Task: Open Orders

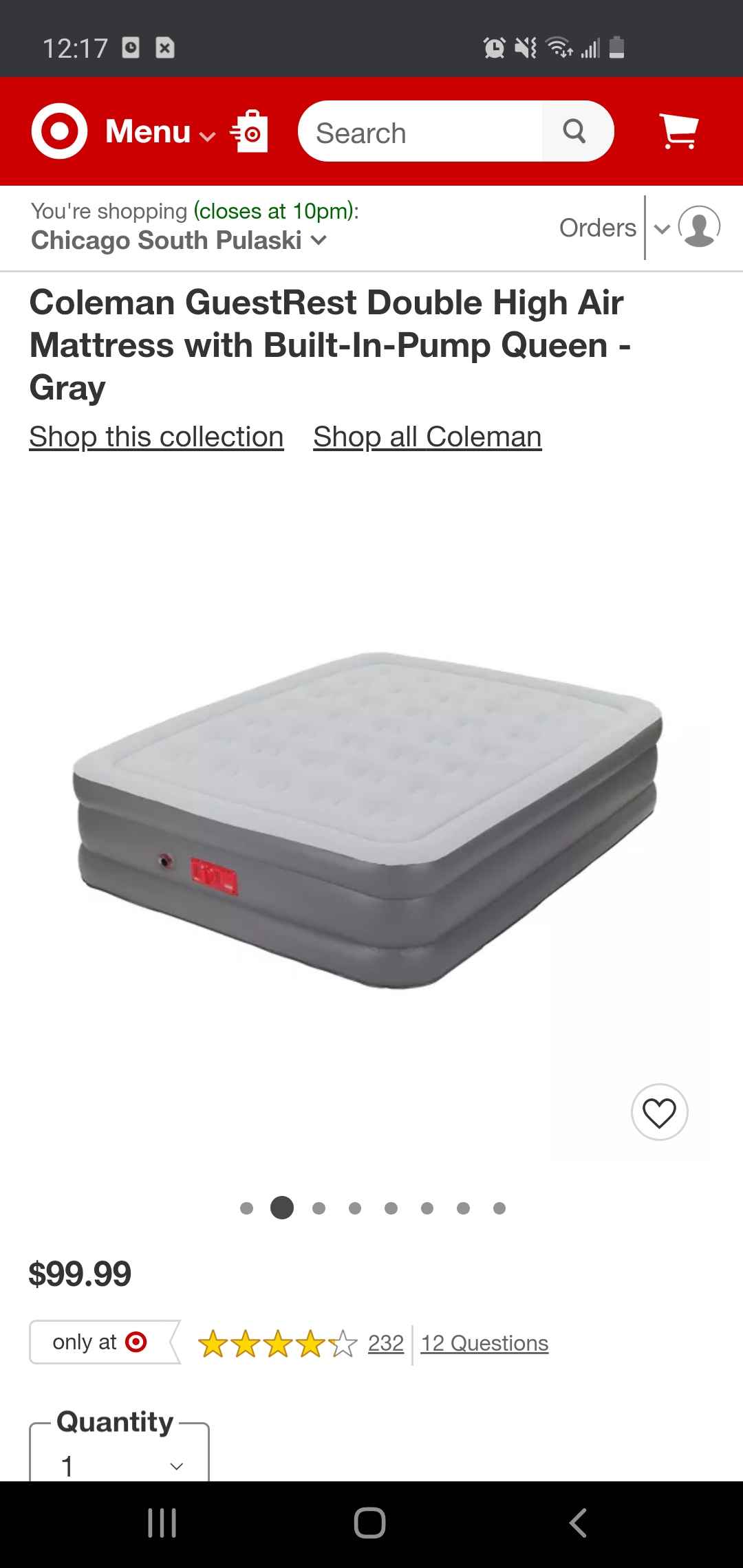Action: point(598,228)
